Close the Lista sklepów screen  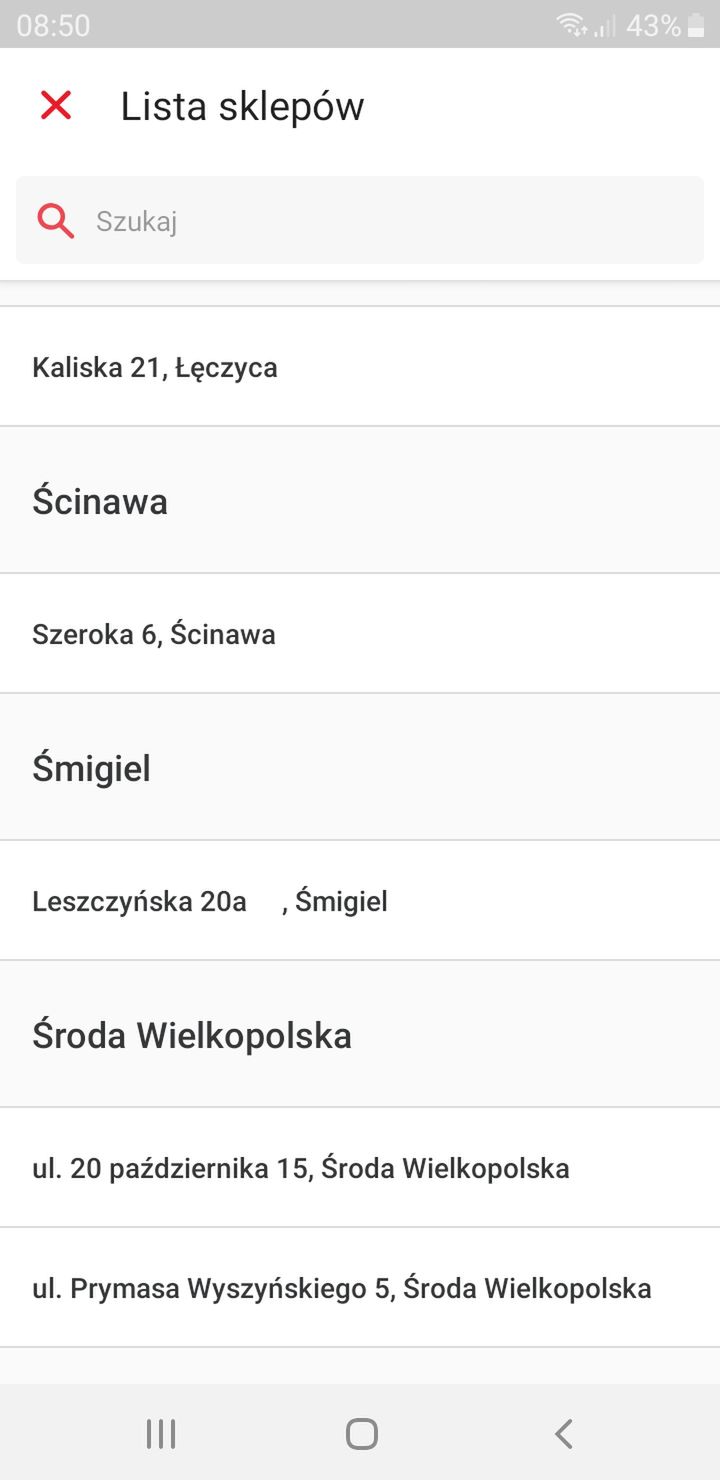(x=56, y=105)
